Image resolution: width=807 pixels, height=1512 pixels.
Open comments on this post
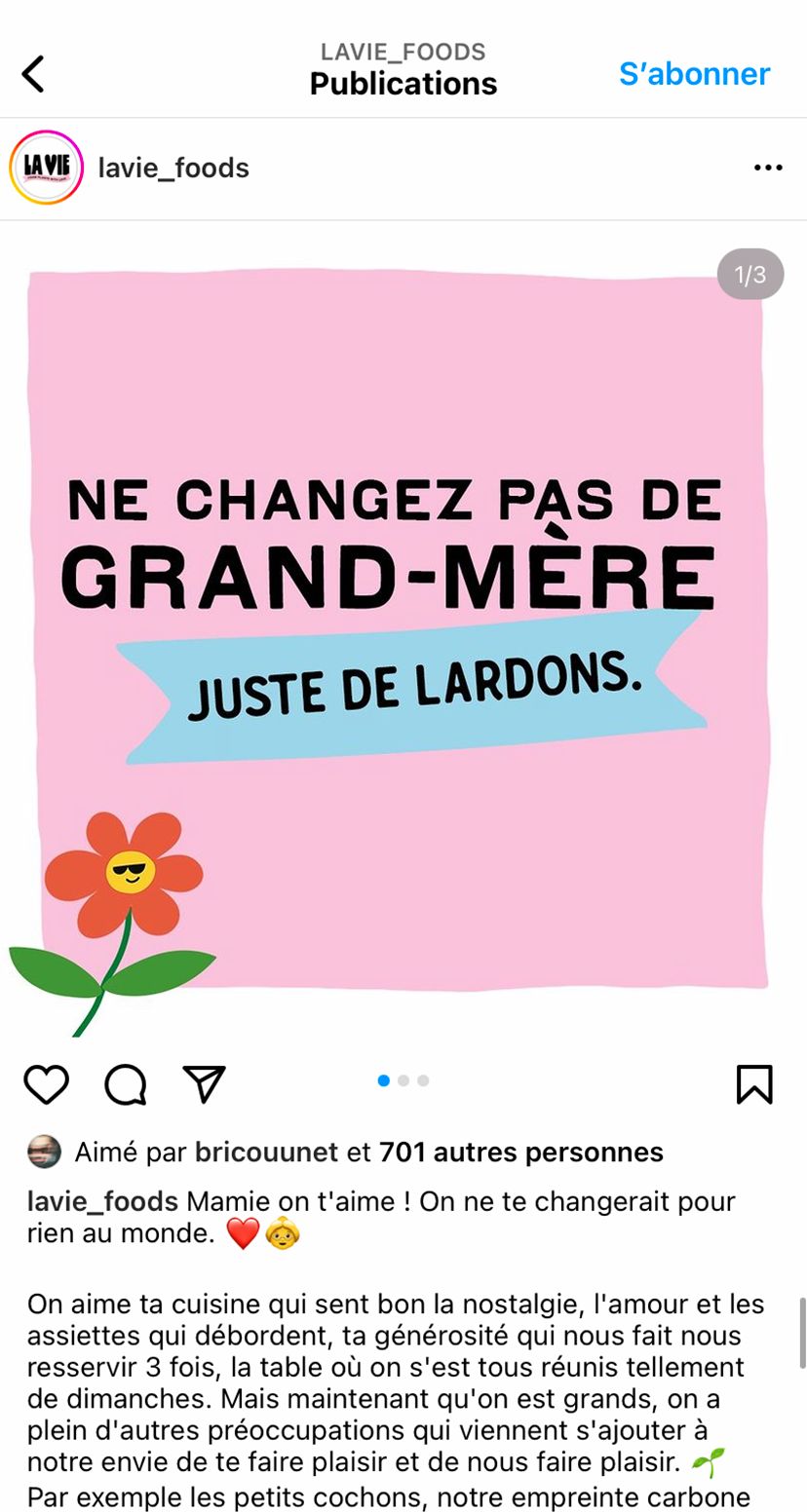click(126, 1083)
